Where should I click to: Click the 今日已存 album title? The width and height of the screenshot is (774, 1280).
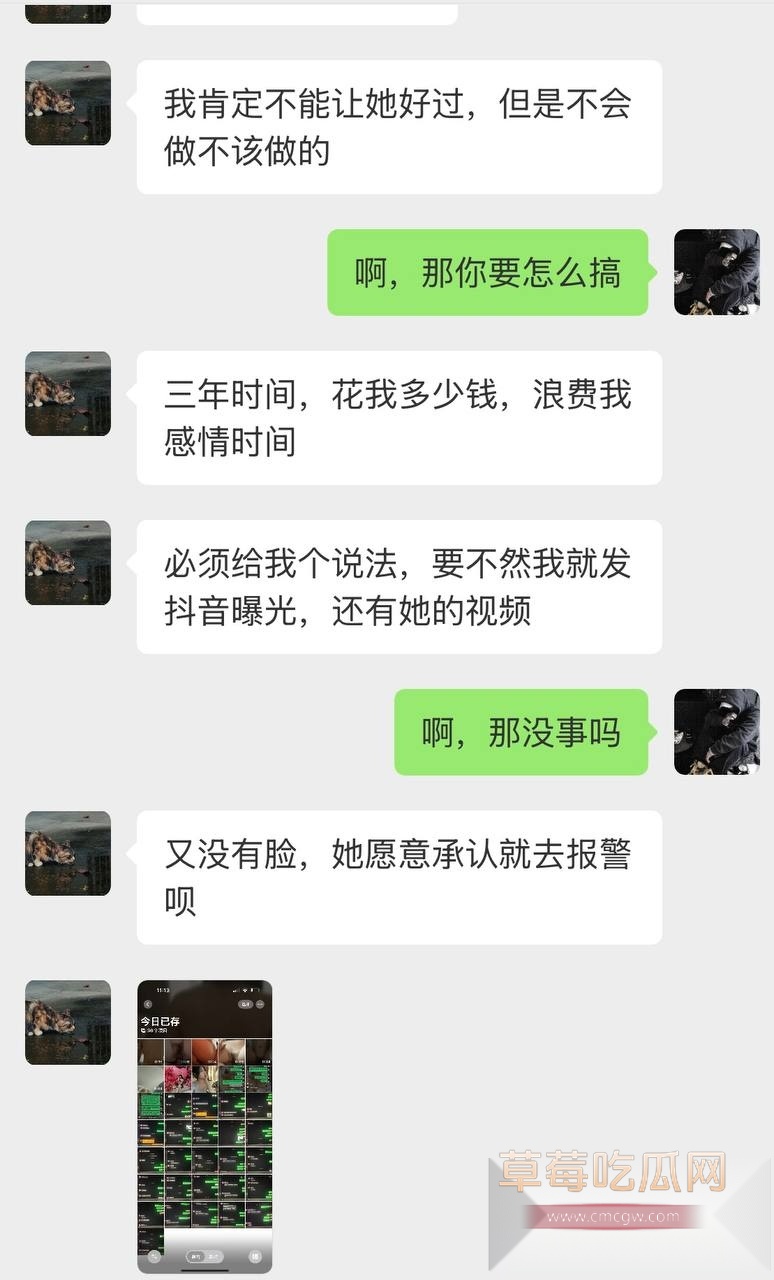point(160,1021)
